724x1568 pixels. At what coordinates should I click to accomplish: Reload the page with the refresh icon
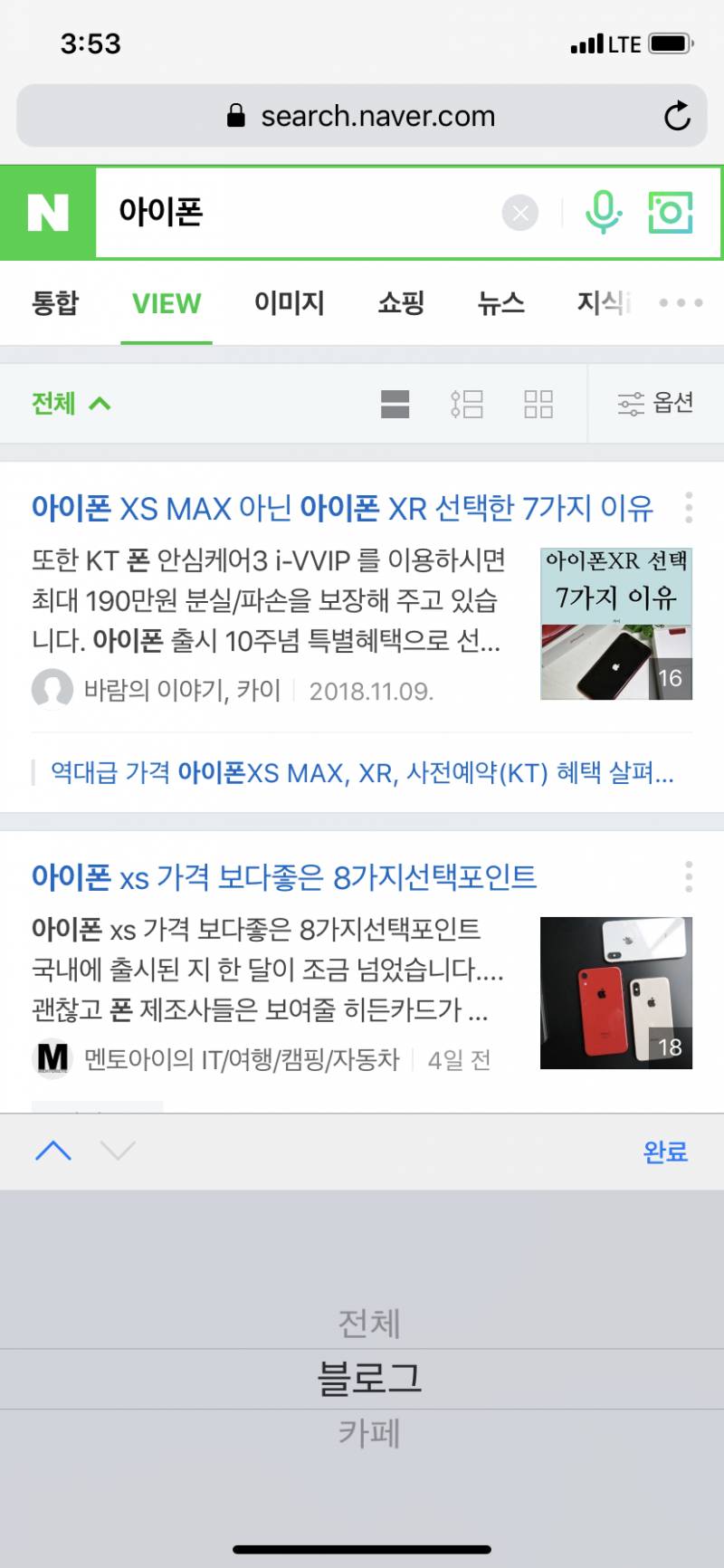pyautogui.click(x=678, y=115)
